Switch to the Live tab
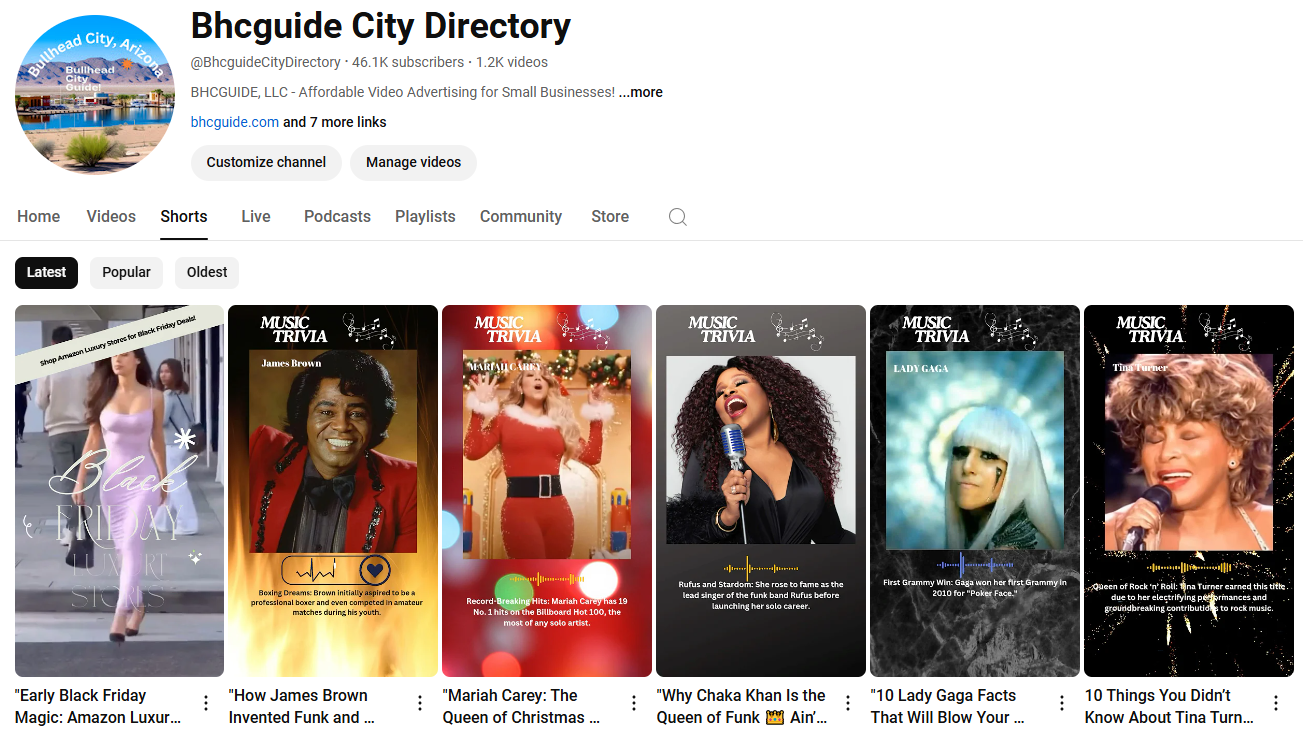This screenshot has width=1303, height=729. (x=256, y=216)
